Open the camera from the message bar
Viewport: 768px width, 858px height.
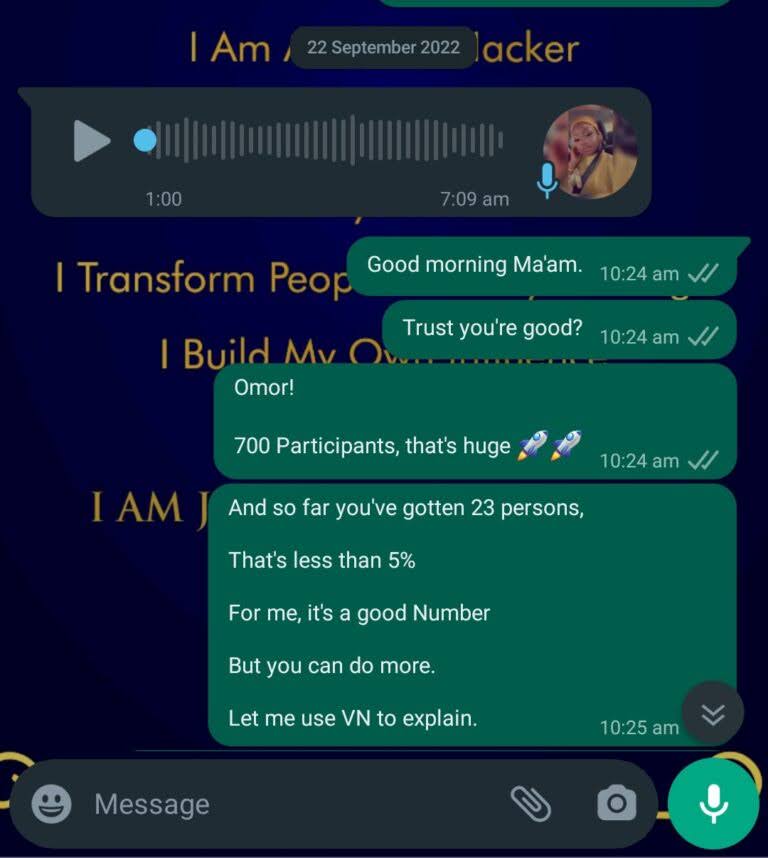click(616, 802)
